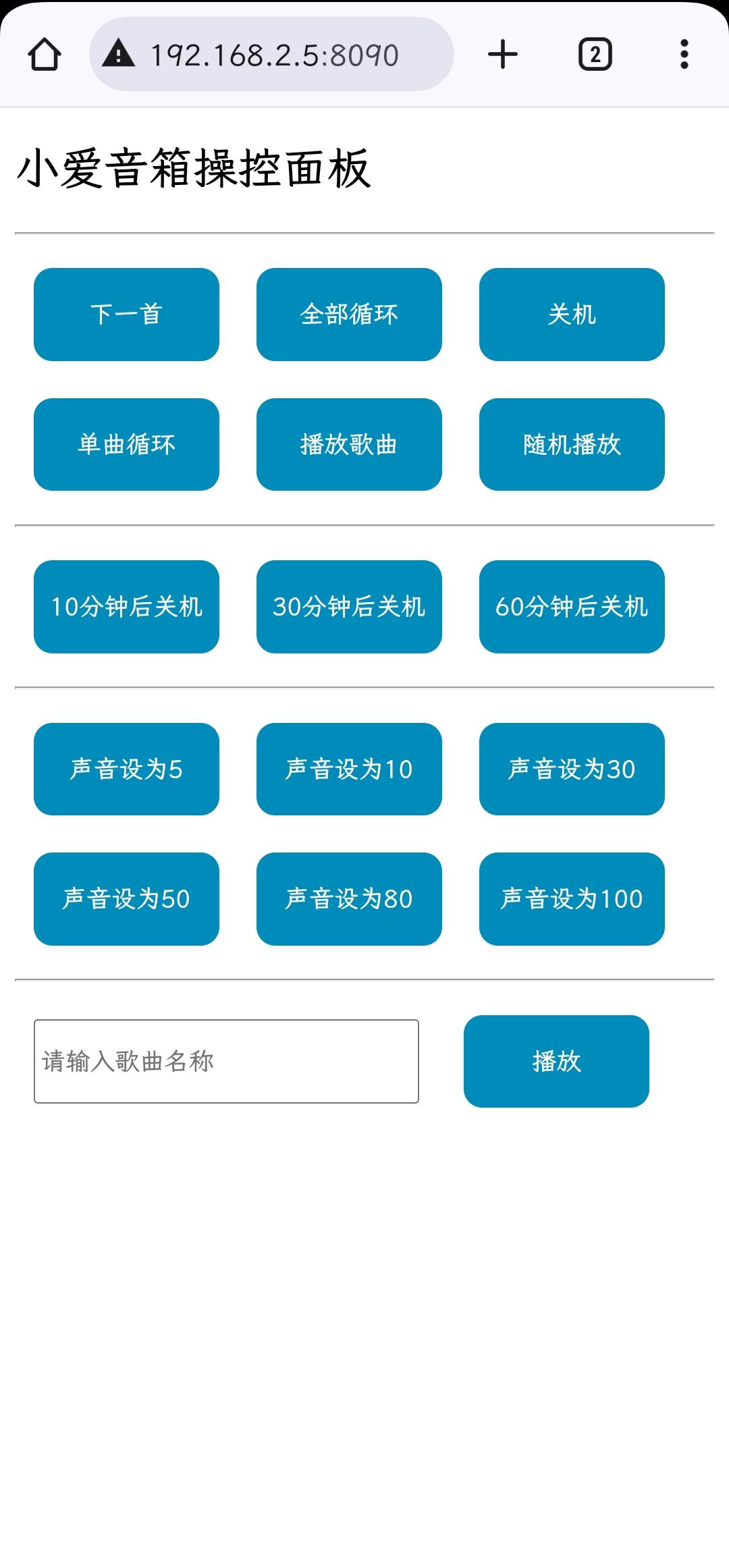Tap the 播放 button beside song field

[x=556, y=1061]
